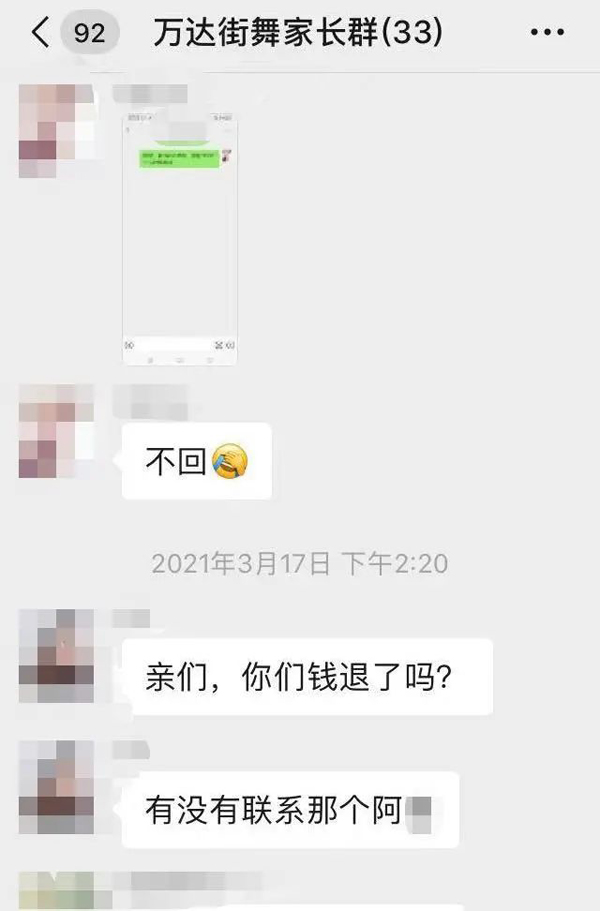Tap avatar beside the 不回 message
This screenshot has height=911, width=600.
click(x=56, y=431)
